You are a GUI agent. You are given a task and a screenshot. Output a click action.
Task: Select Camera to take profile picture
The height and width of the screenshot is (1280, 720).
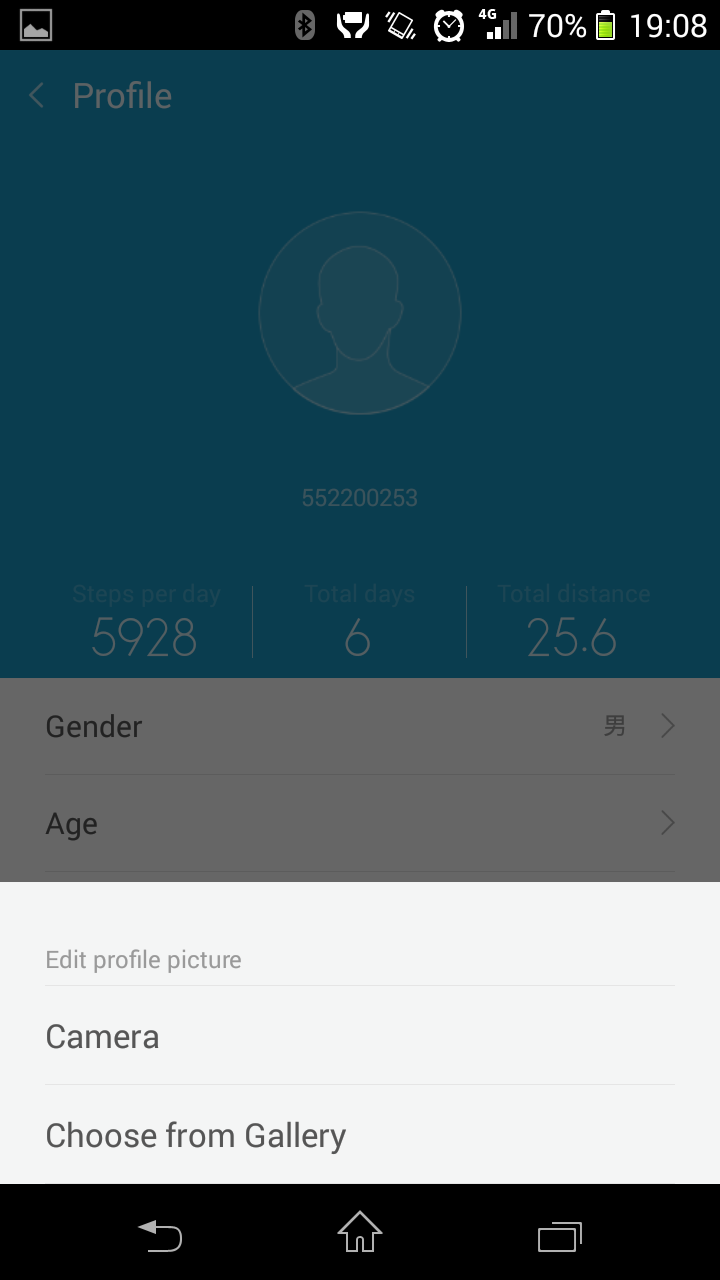point(360,1036)
